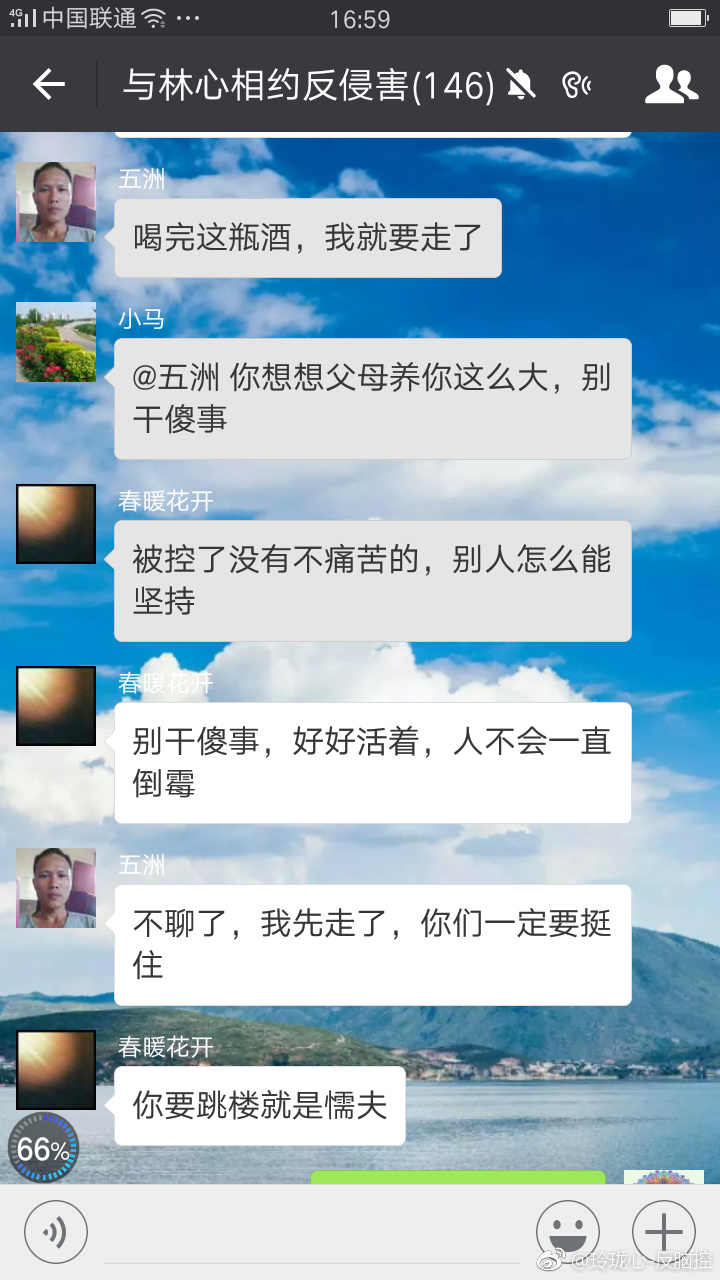Open the emoji picker

(x=567, y=1231)
